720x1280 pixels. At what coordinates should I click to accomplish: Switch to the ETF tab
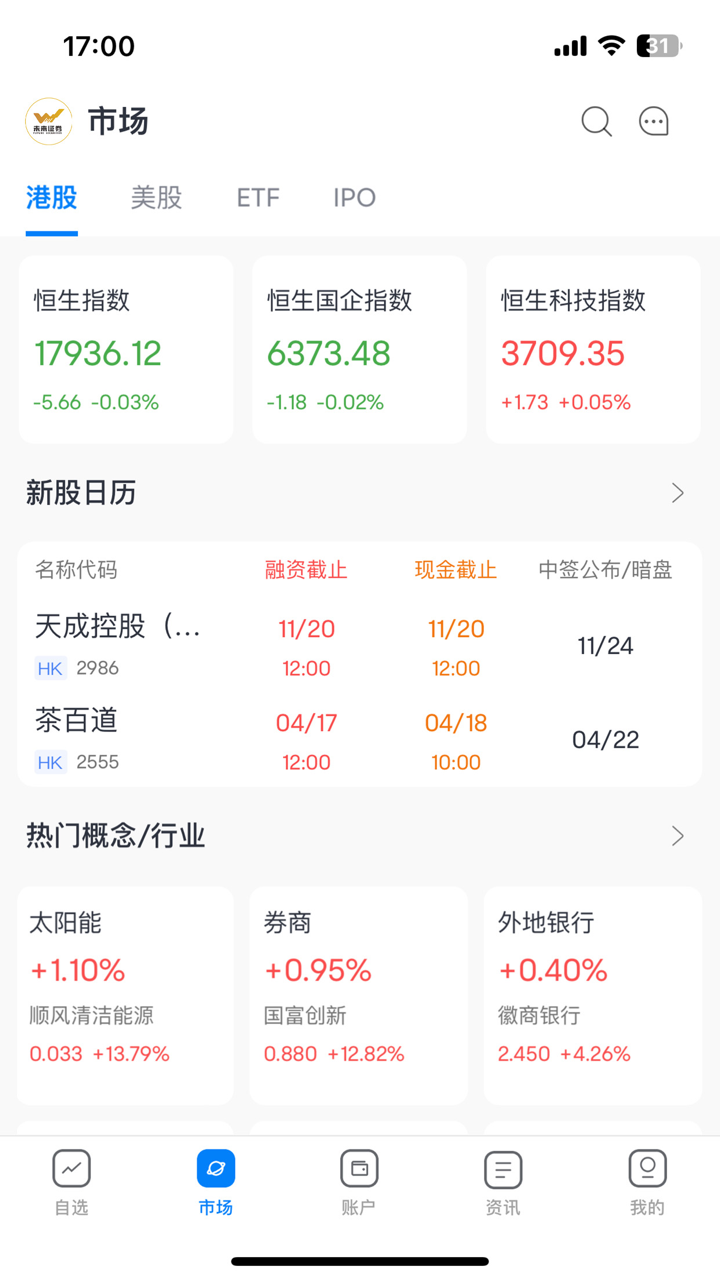tap(258, 198)
